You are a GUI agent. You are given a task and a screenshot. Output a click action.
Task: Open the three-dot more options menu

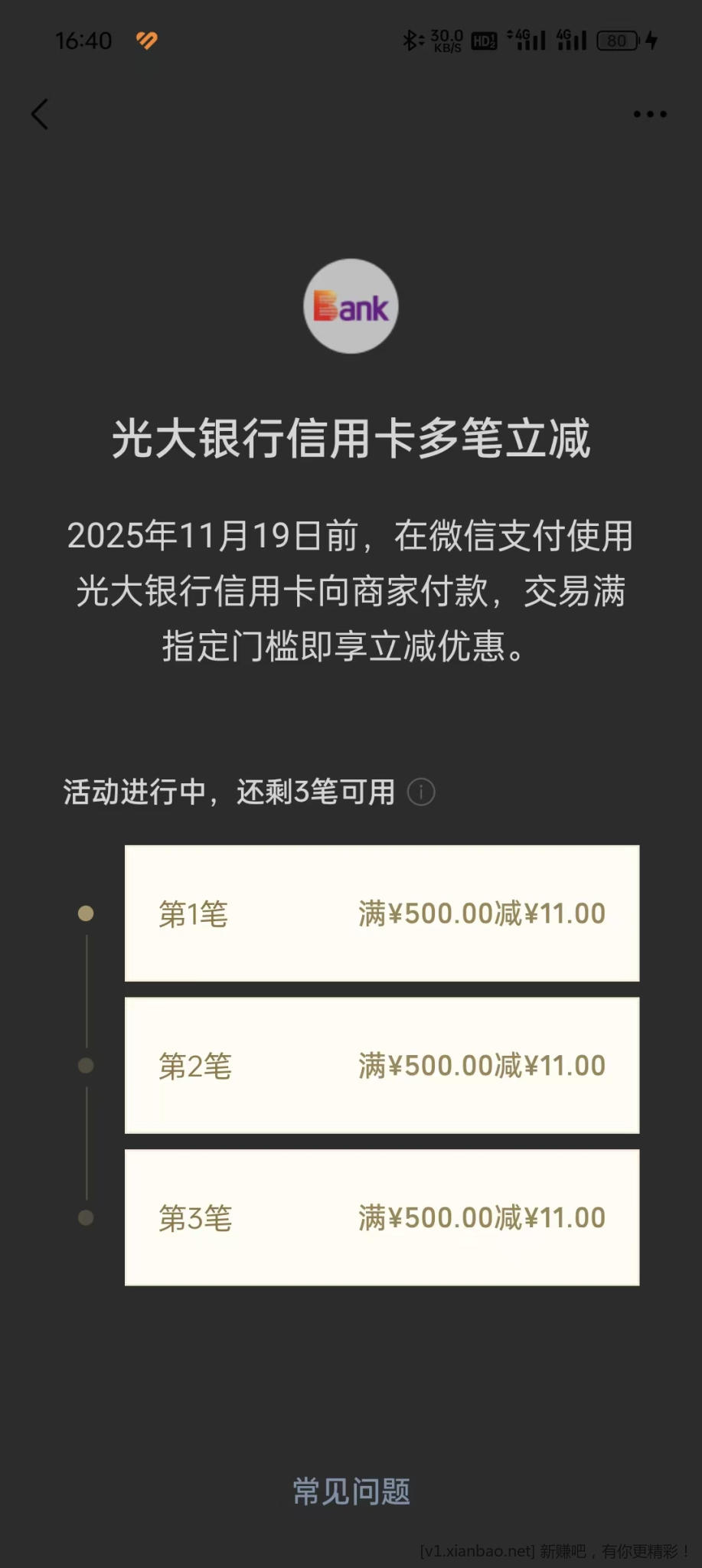coord(648,113)
